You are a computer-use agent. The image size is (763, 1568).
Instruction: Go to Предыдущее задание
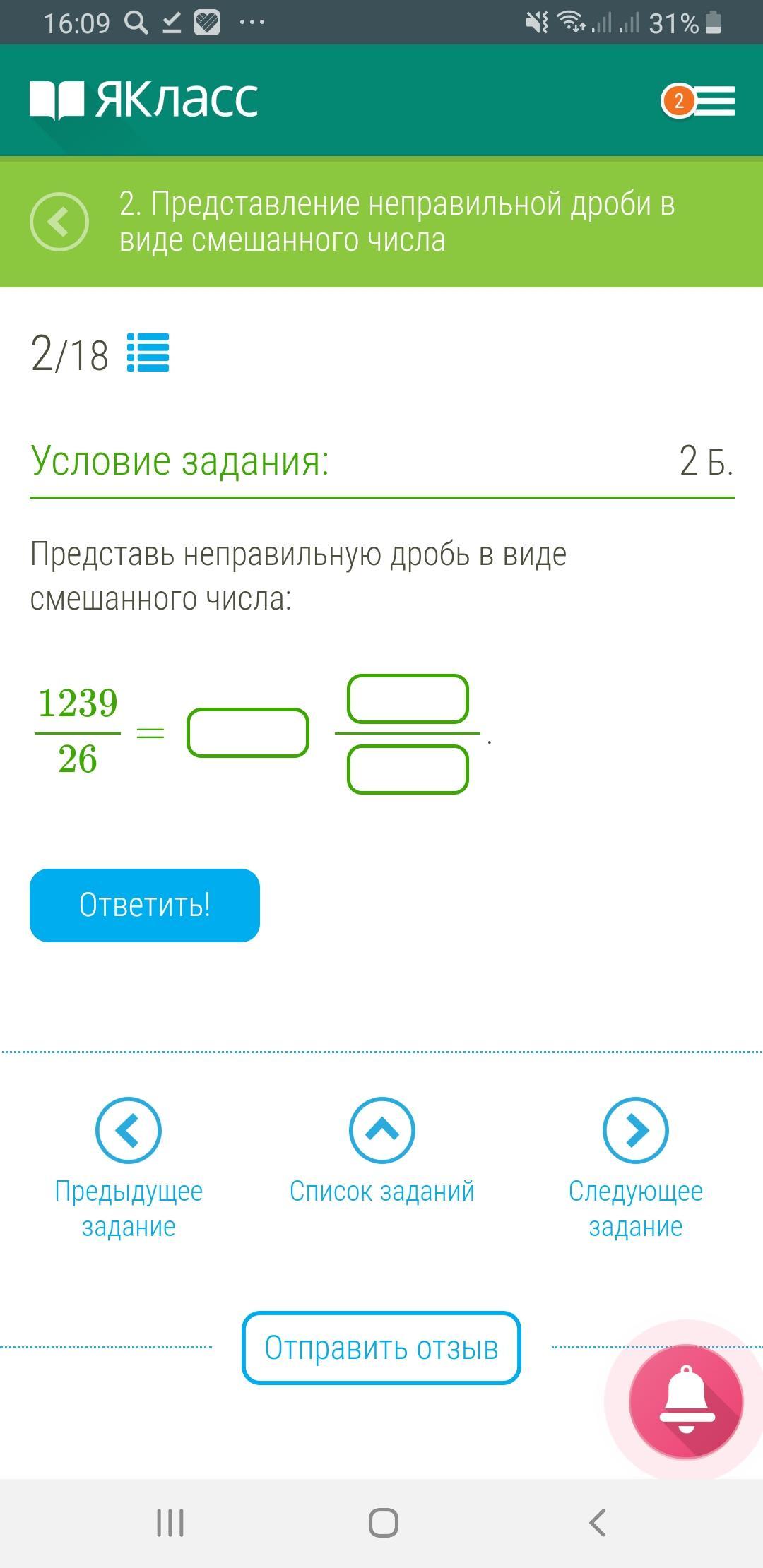(x=129, y=1166)
